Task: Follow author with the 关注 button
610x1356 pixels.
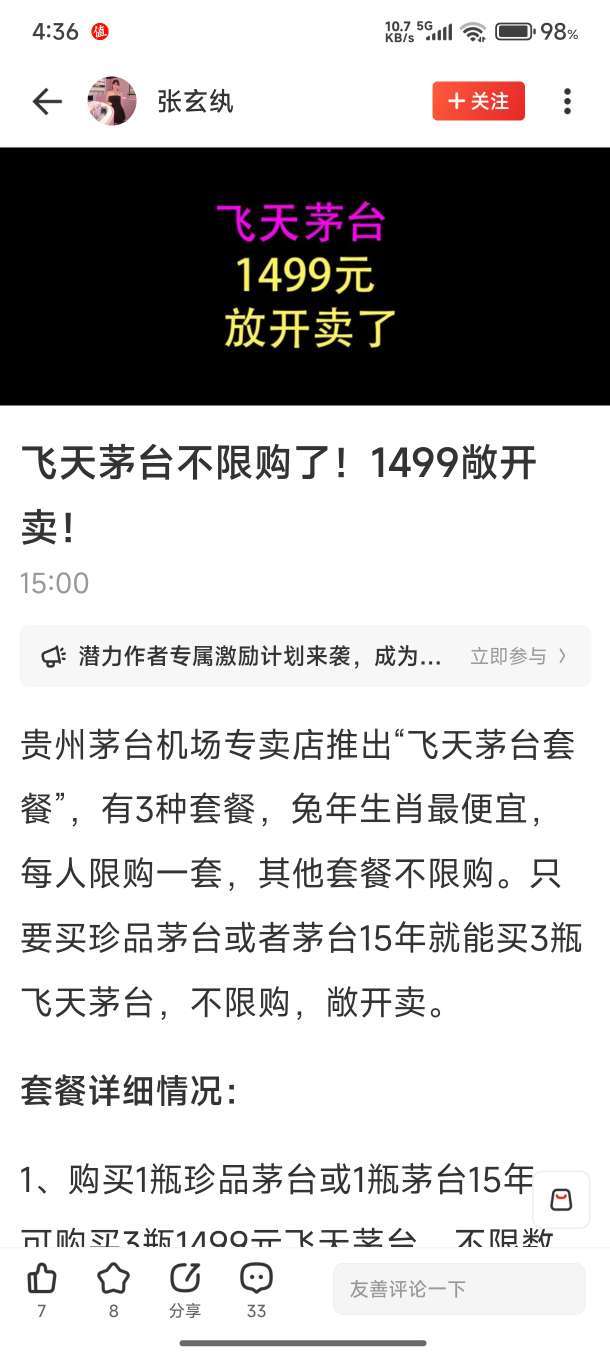Action: pyautogui.click(x=478, y=101)
